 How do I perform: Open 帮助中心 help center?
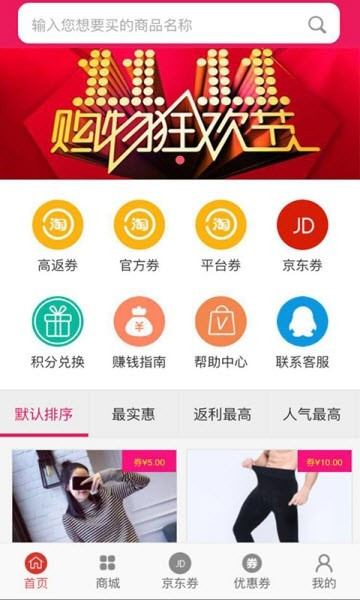[x=221, y=333]
